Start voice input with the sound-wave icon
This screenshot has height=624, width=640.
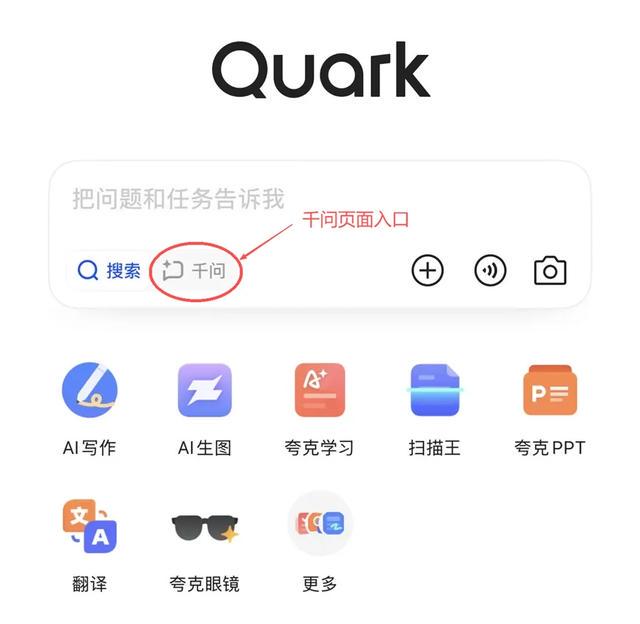coord(490,270)
